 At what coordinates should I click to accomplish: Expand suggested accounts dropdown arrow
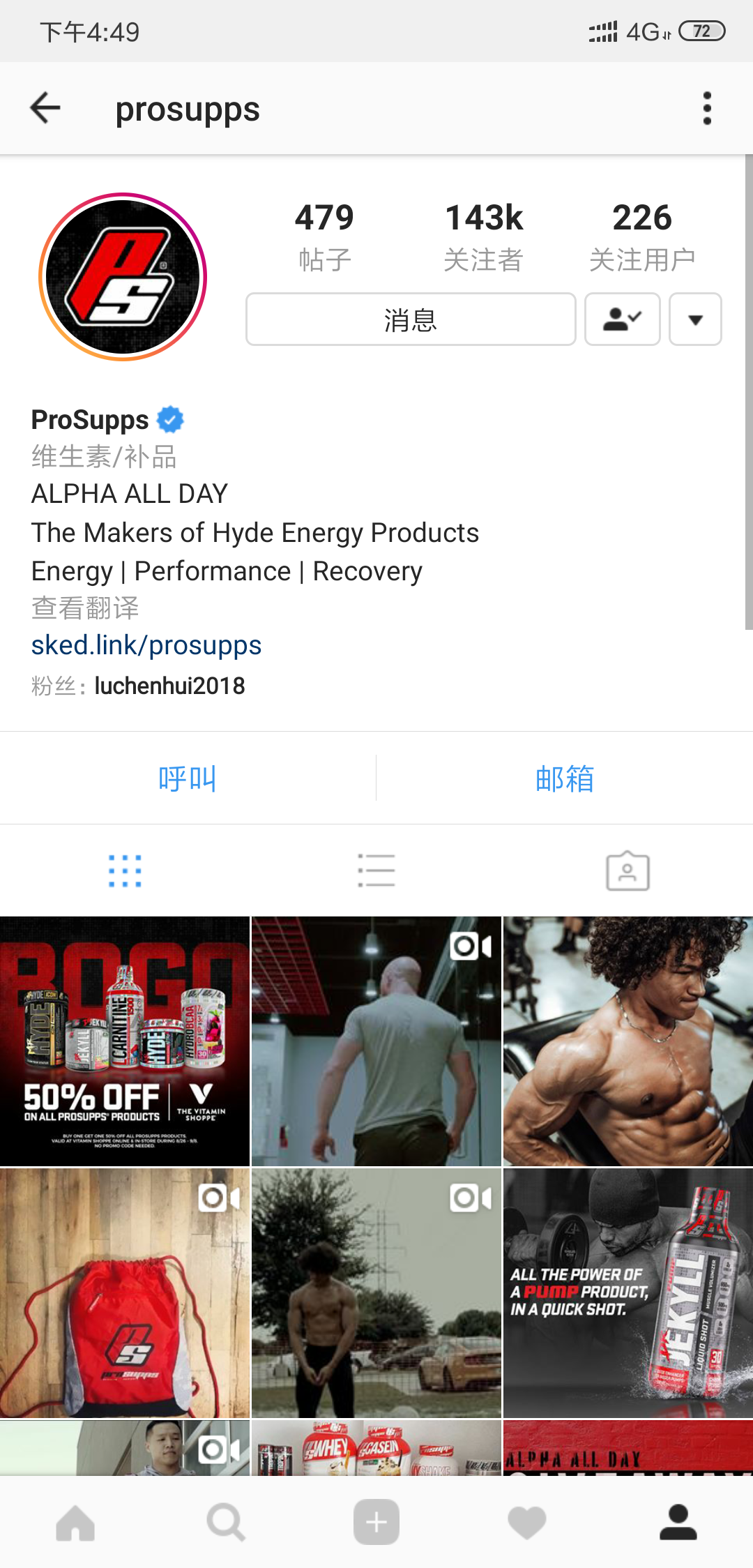click(x=695, y=319)
